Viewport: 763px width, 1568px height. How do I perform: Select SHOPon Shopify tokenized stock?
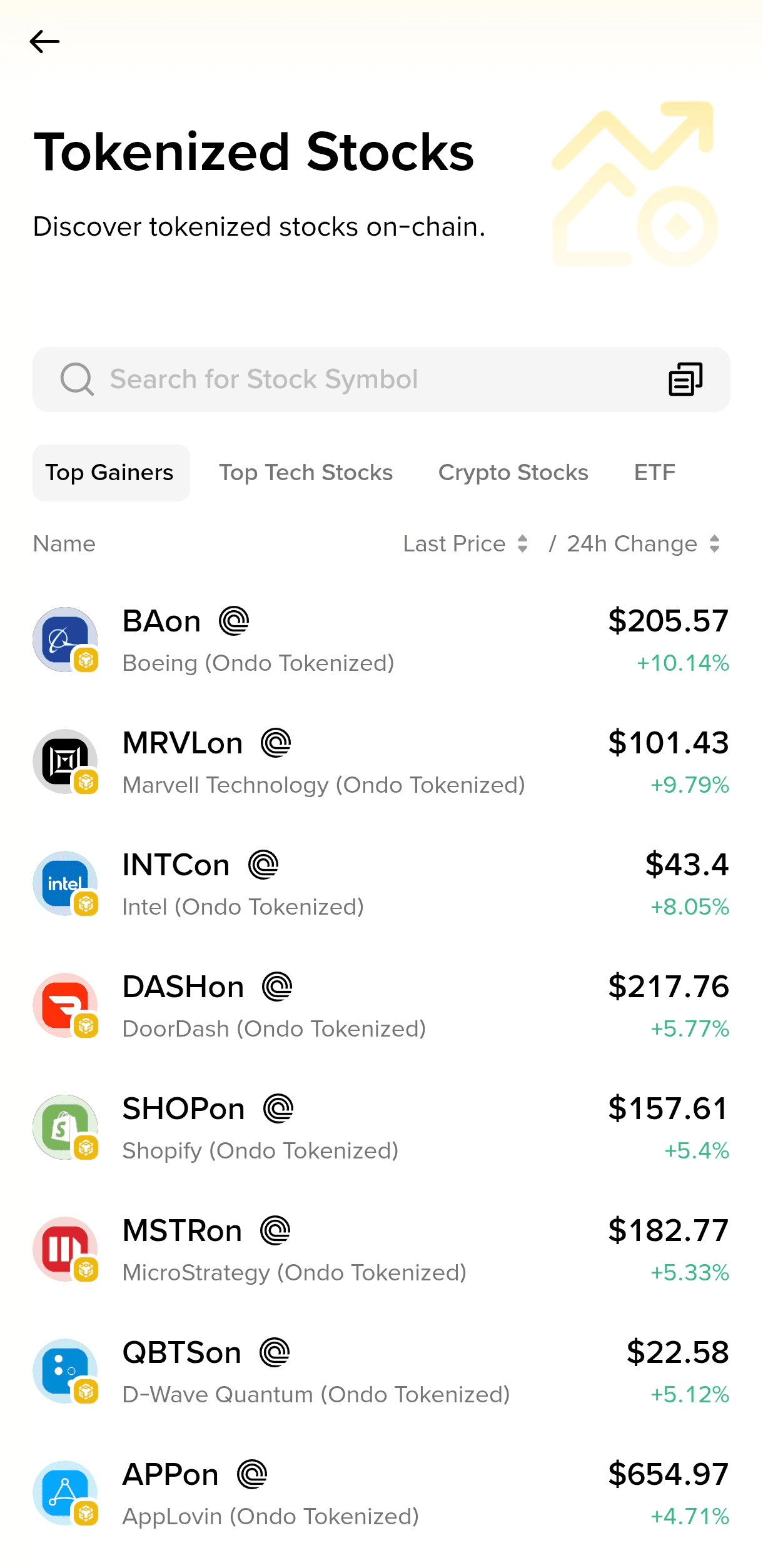[x=381, y=1127]
